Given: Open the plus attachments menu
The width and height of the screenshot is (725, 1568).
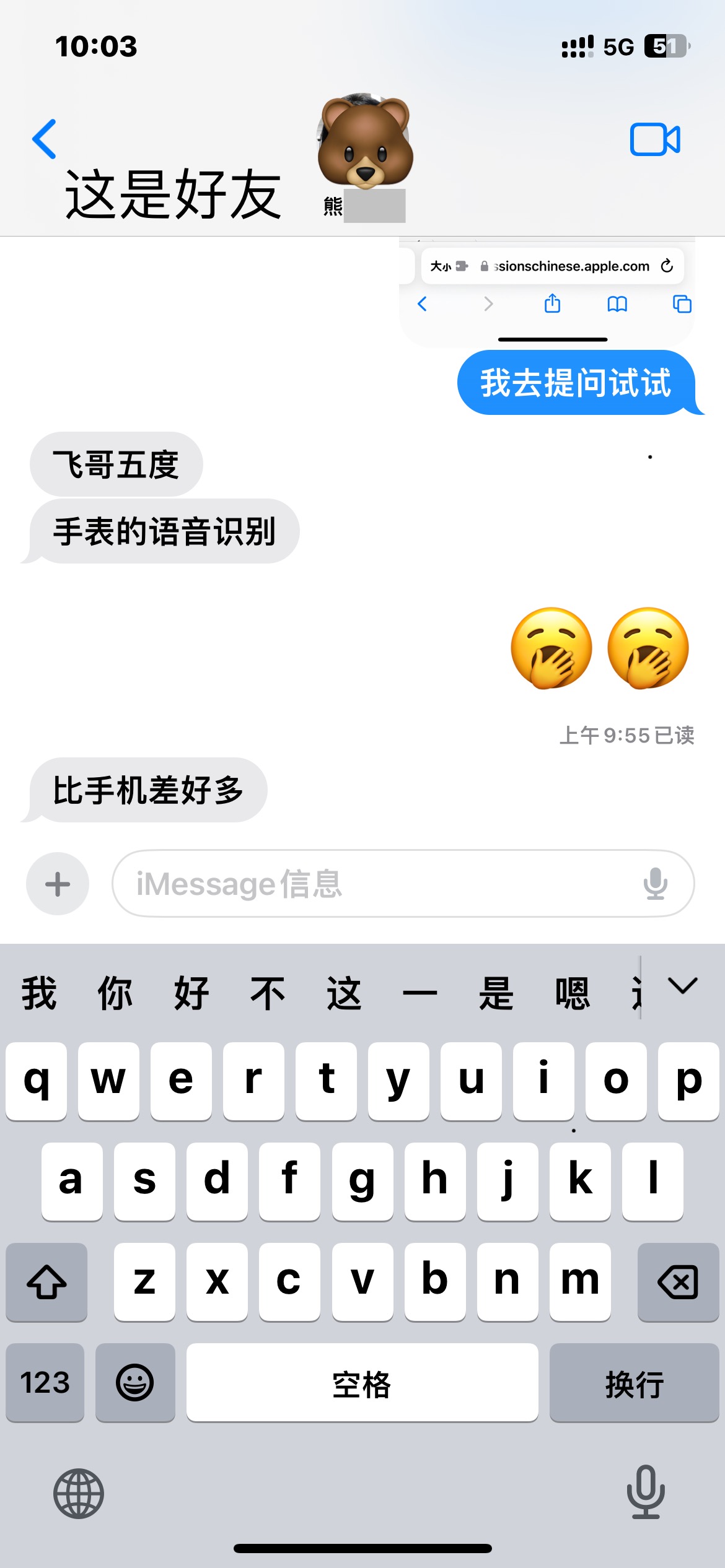Looking at the screenshot, I should (58, 884).
